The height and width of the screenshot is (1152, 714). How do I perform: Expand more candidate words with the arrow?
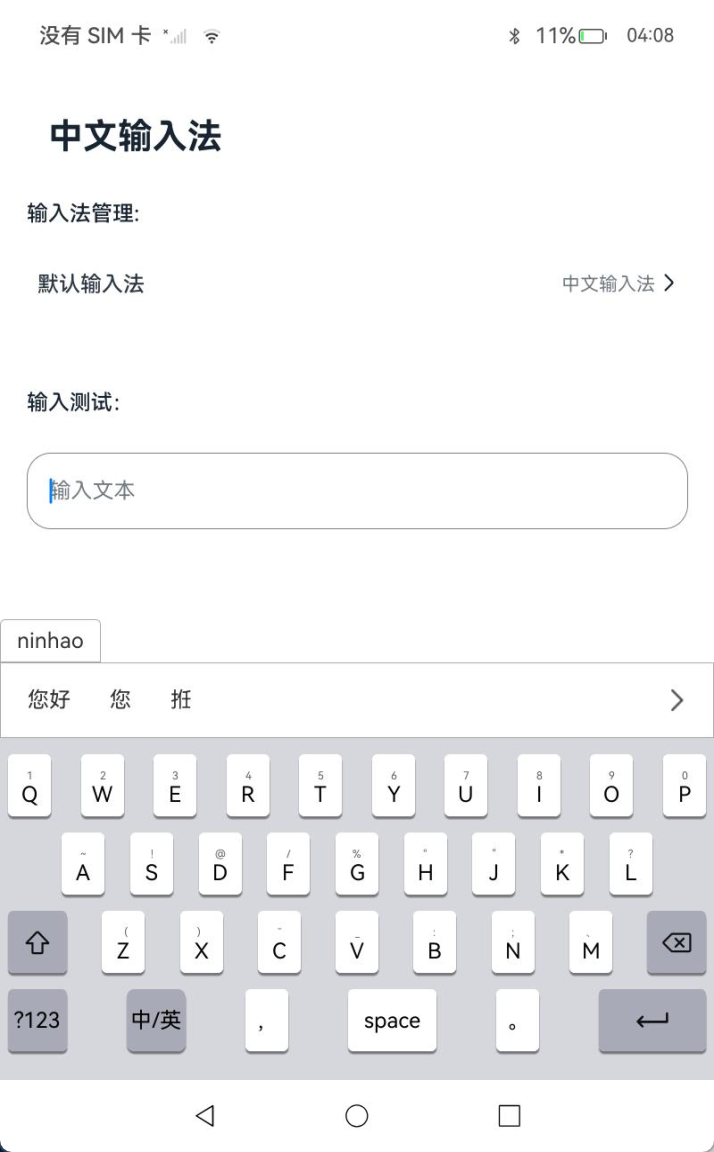[677, 699]
